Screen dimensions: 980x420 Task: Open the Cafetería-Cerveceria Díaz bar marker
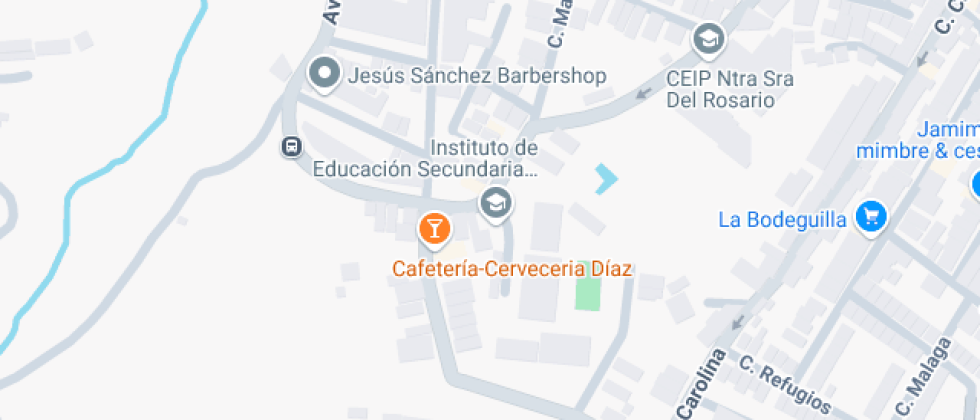pyautogui.click(x=434, y=228)
